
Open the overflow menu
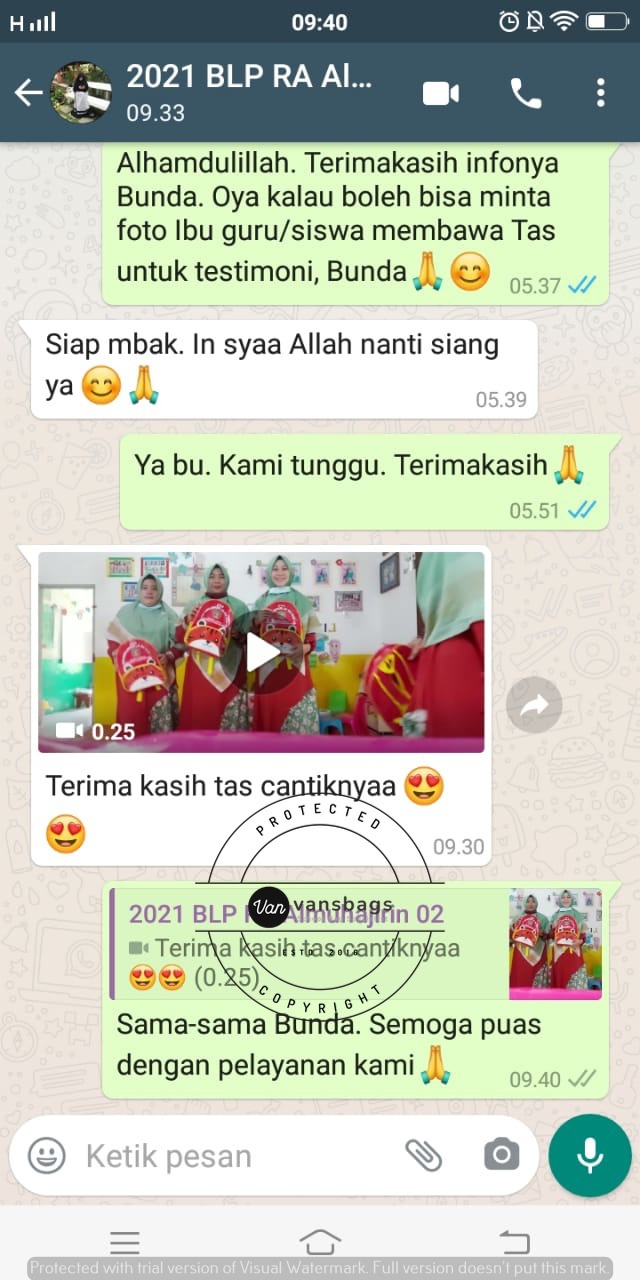click(x=600, y=93)
